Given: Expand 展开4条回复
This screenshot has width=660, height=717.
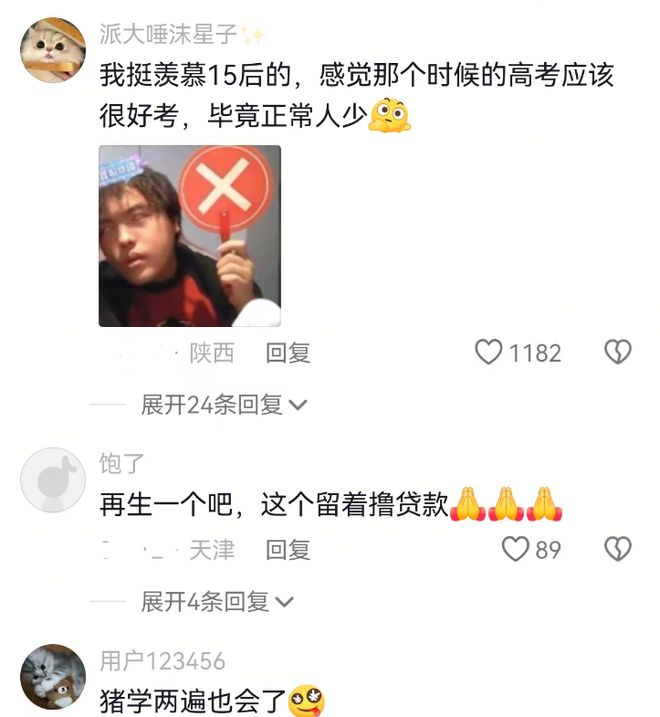Looking at the screenshot, I should pos(216,602).
